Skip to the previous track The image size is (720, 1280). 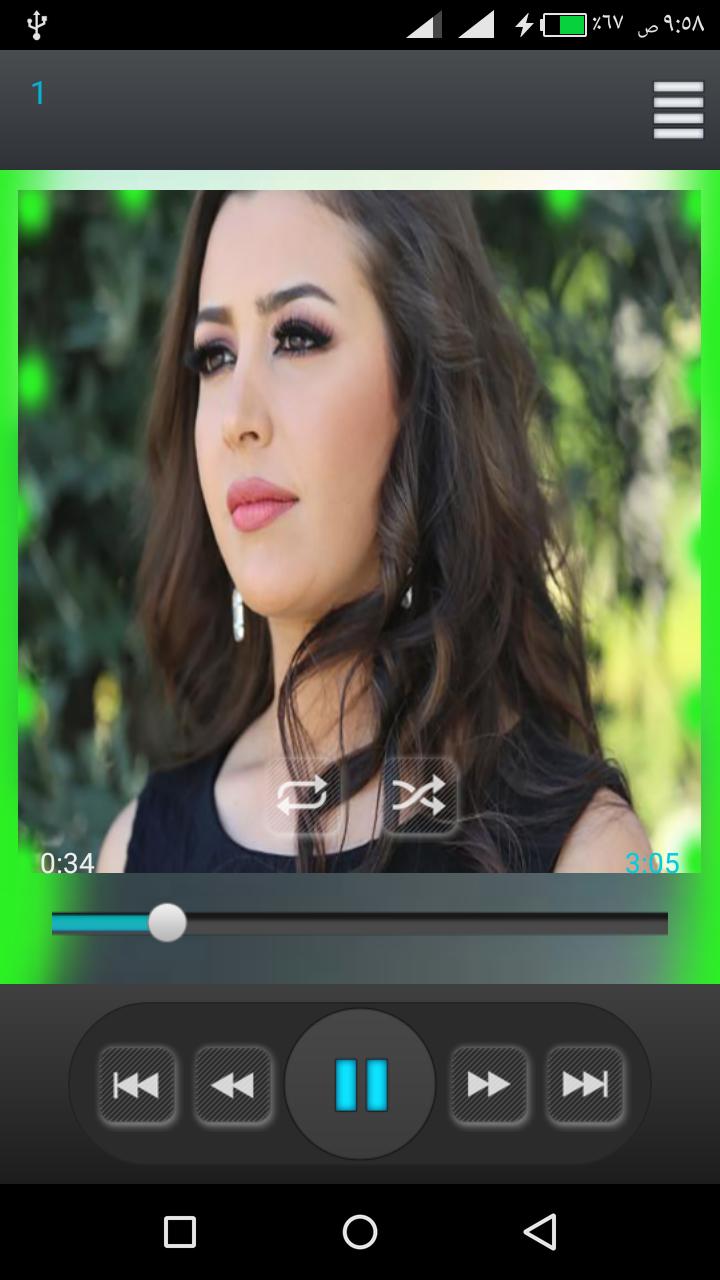point(137,1085)
